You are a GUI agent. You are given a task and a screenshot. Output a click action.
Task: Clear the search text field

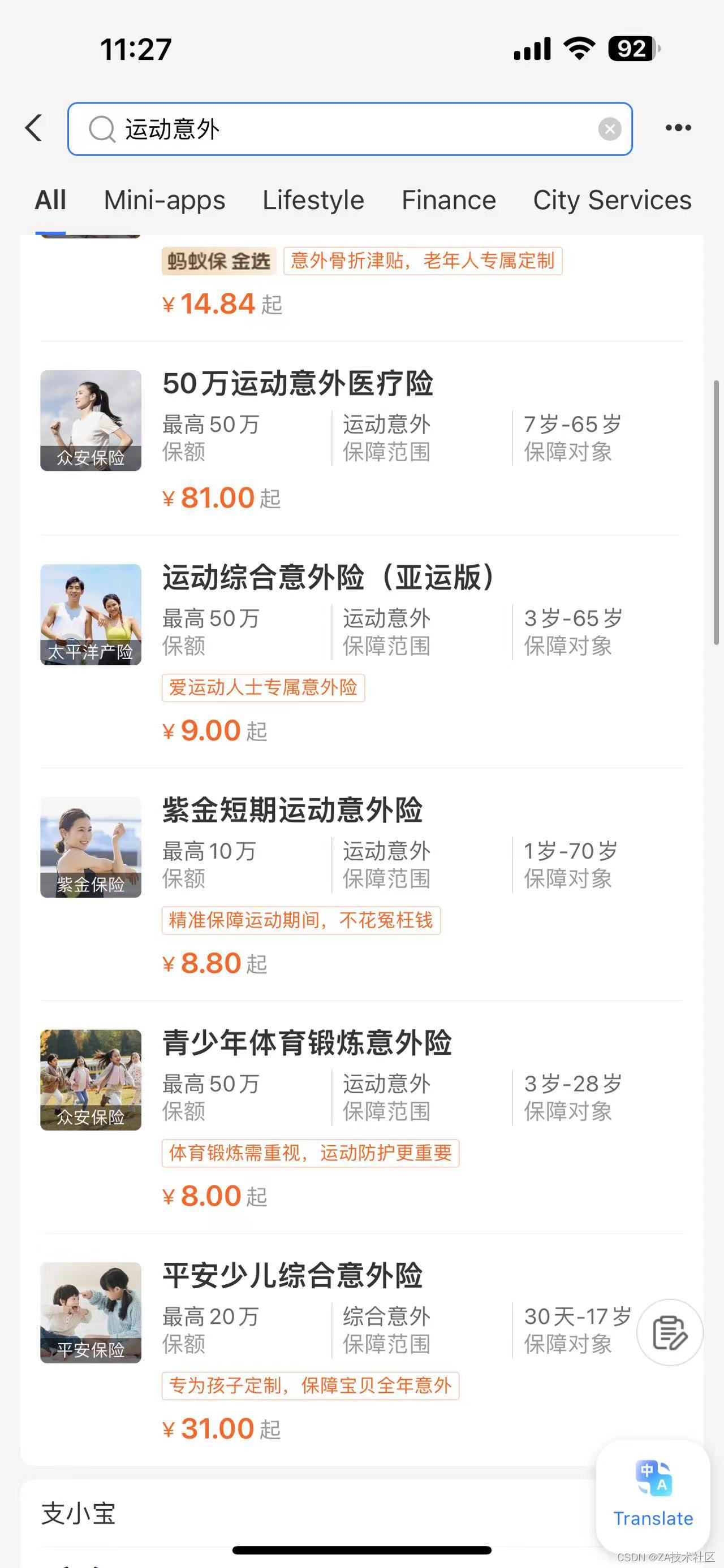pyautogui.click(x=609, y=129)
